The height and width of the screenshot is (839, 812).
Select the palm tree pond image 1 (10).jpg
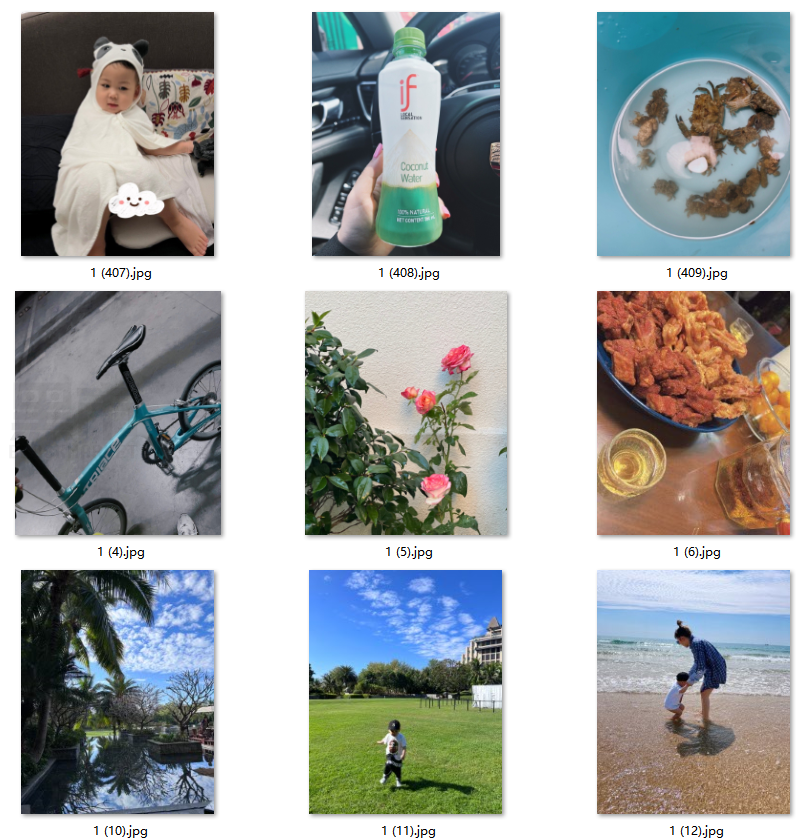[117, 691]
